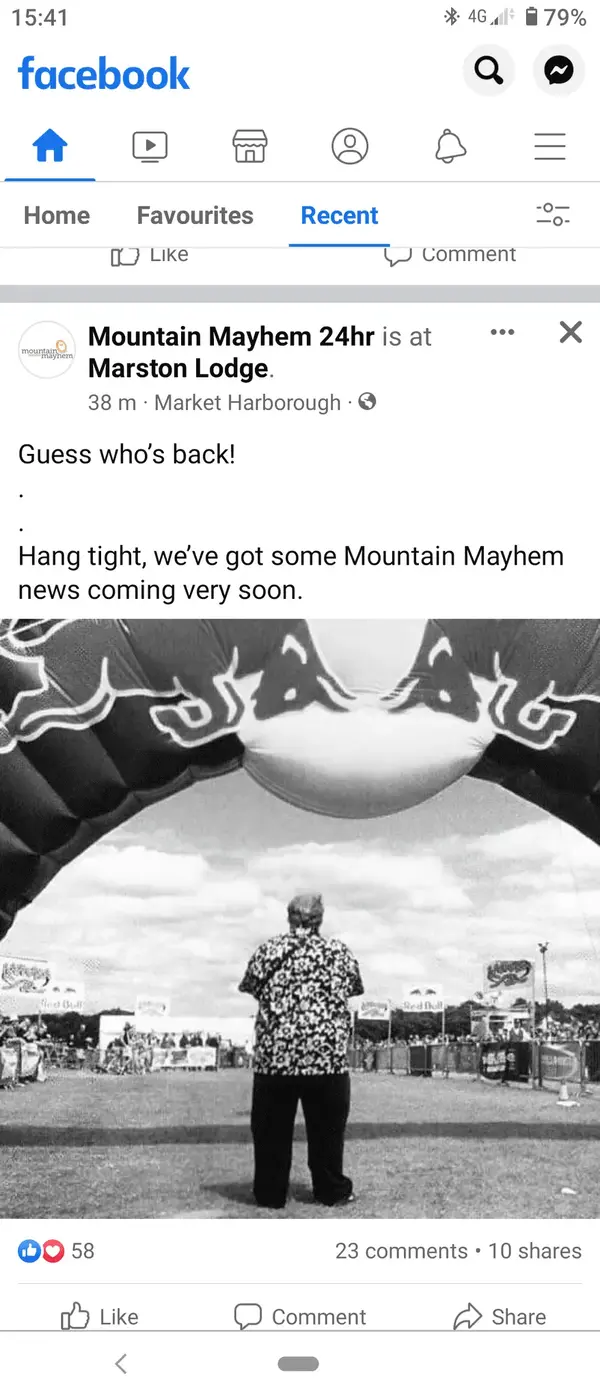Screen dimensions: 600x1400
Task: Open post options three-dot menu
Action: (502, 332)
